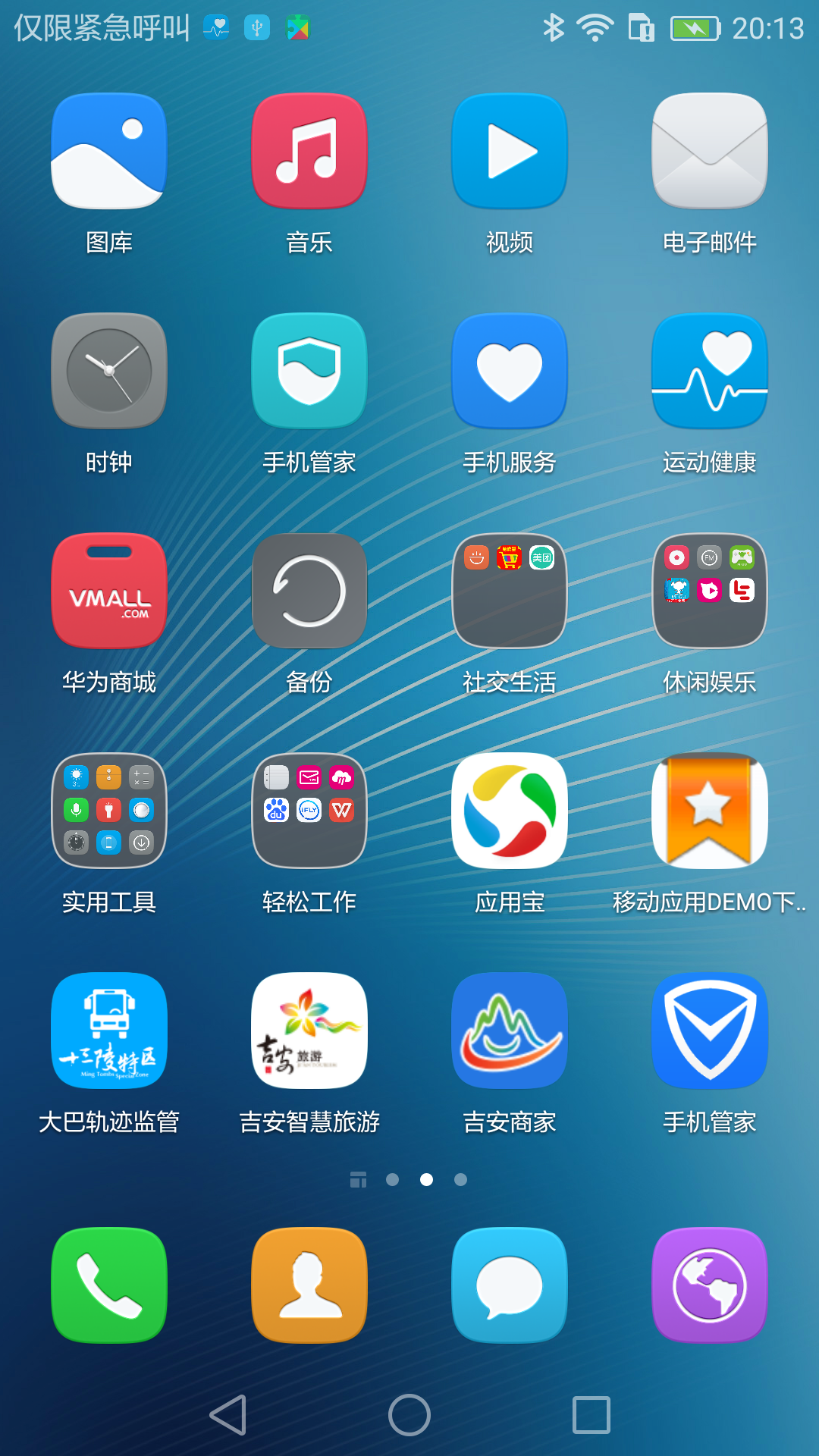819x1456 pixels.
Task: Tap the system back button
Action: [x=227, y=1415]
